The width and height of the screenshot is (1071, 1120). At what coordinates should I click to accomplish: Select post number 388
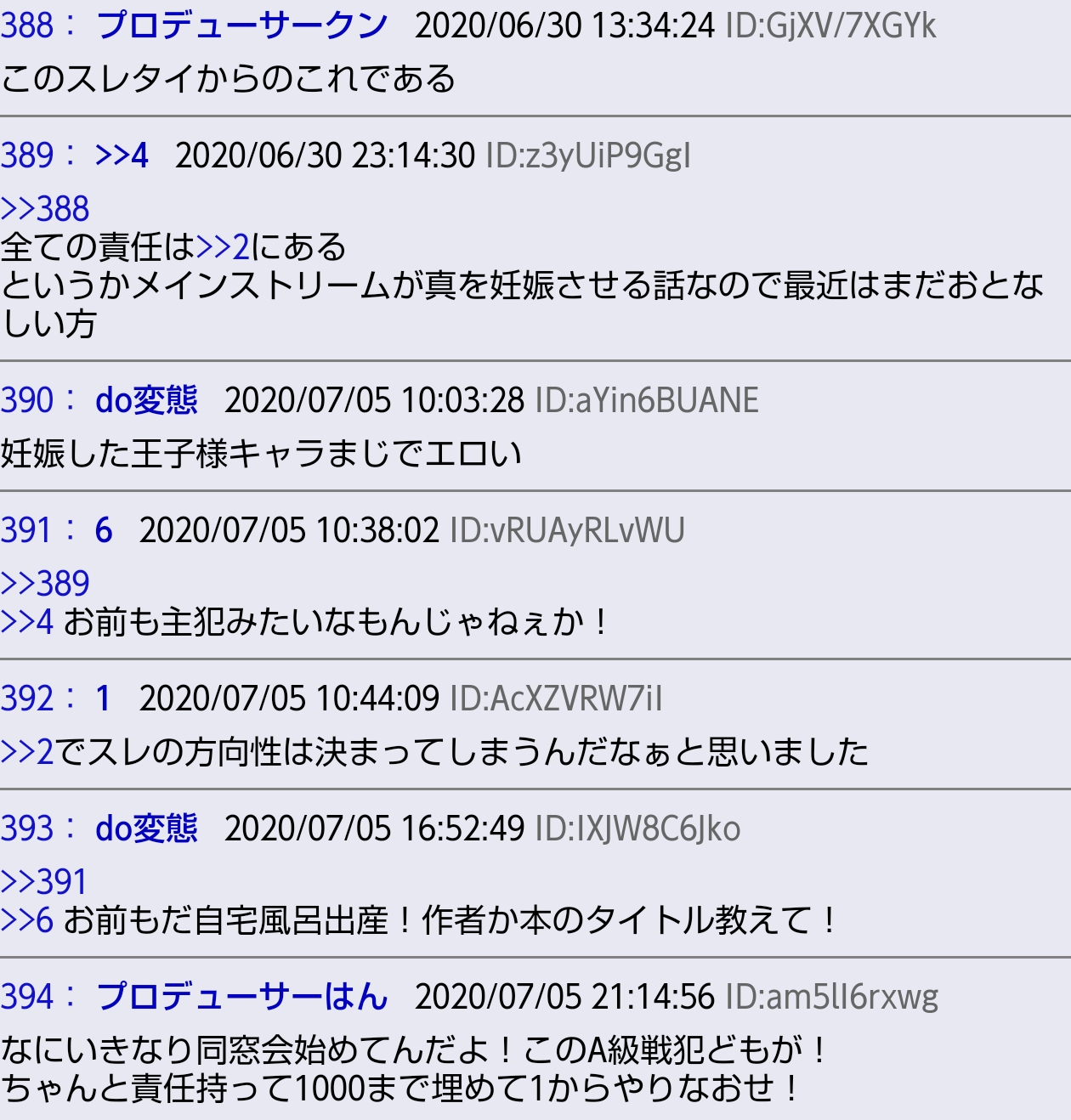pos(27,26)
